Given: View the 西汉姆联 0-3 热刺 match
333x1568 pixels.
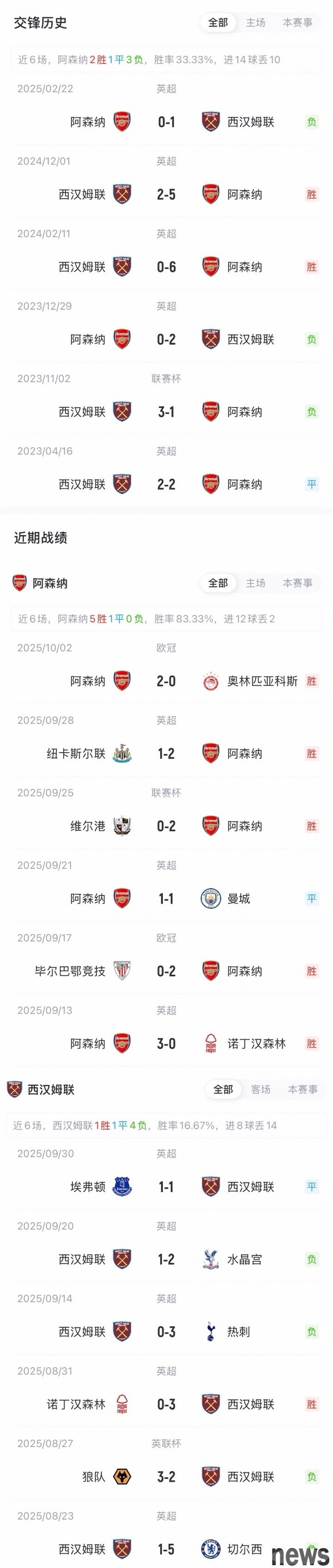Looking at the screenshot, I should click(x=166, y=1333).
